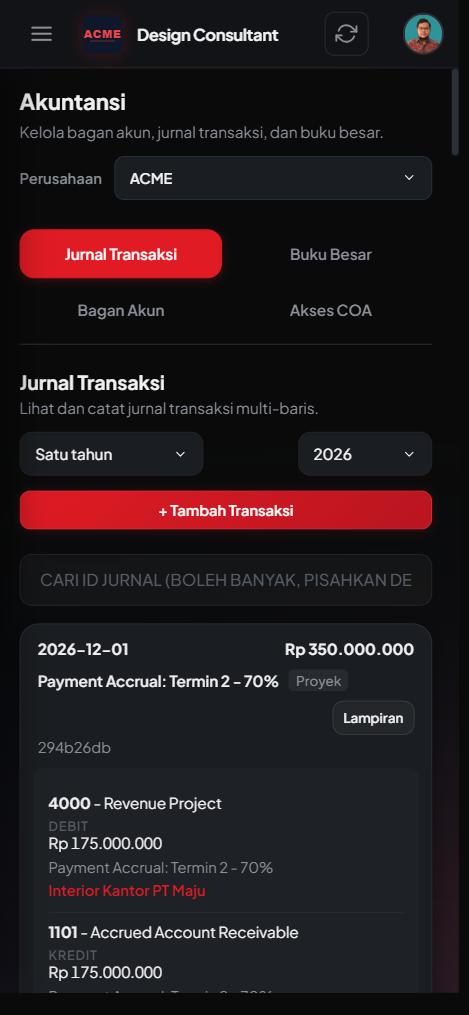The height and width of the screenshot is (1015, 469).
Task: Add a transaction with Tambah Transaksi
Action: point(226,510)
